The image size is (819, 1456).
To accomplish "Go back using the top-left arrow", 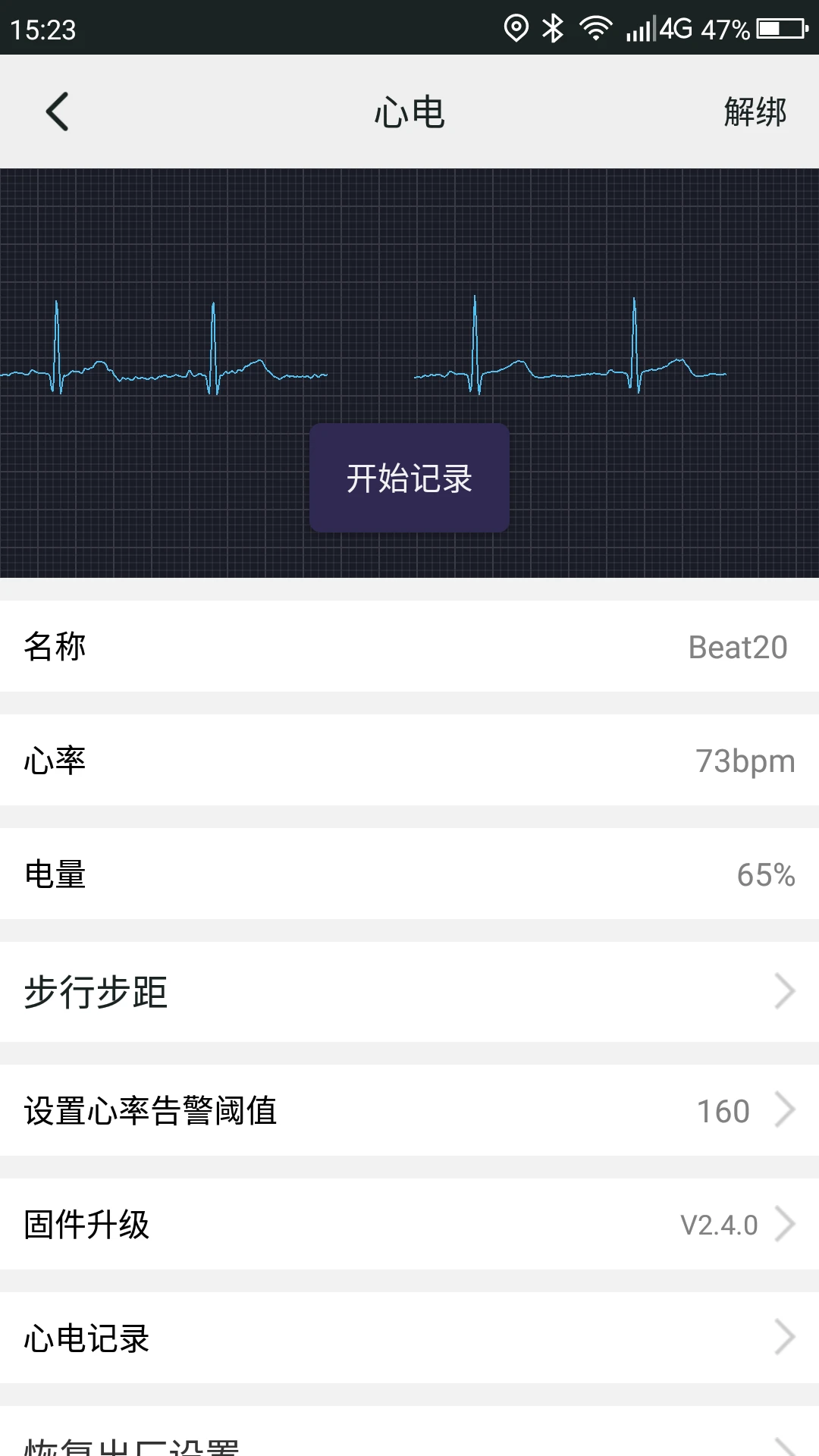I will tap(58, 111).
